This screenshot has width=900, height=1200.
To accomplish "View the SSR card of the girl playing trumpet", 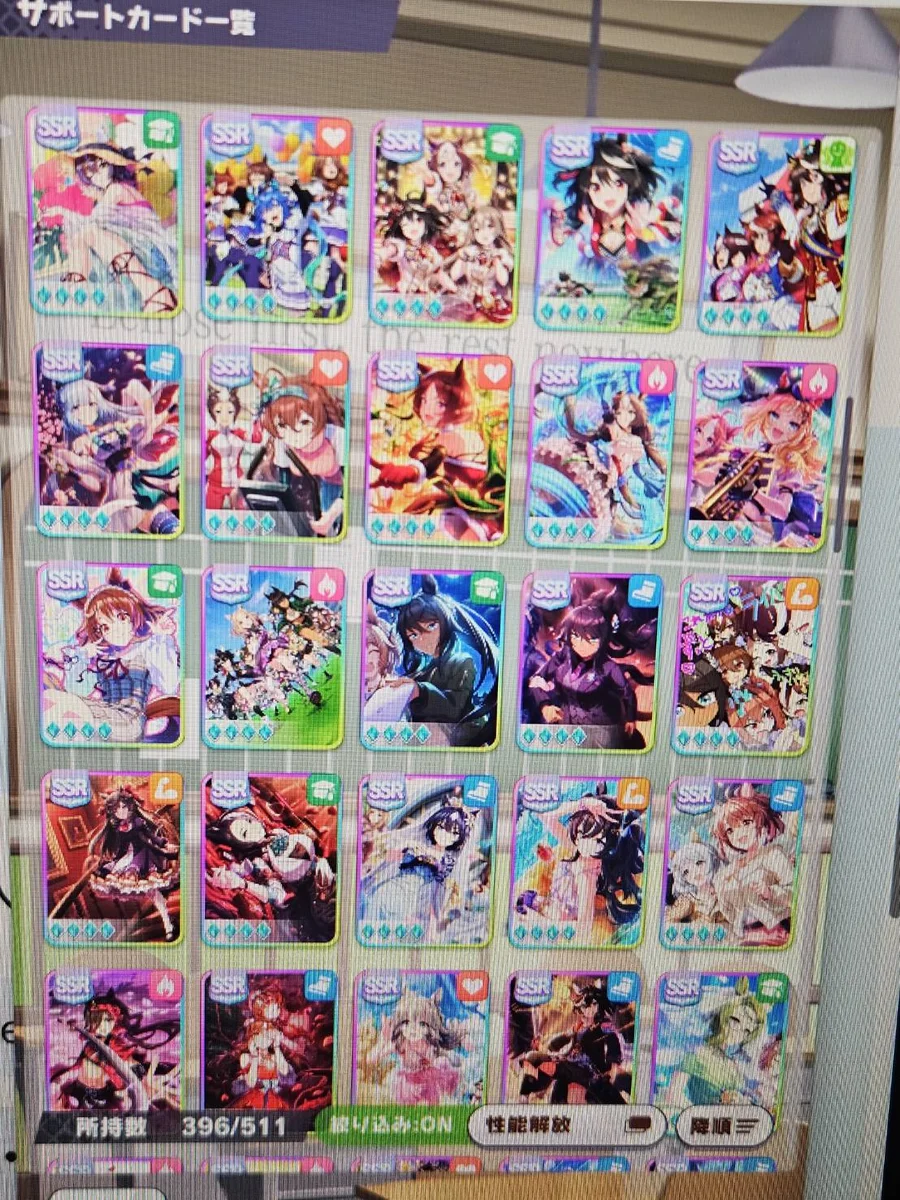I will pyautogui.click(x=760, y=455).
